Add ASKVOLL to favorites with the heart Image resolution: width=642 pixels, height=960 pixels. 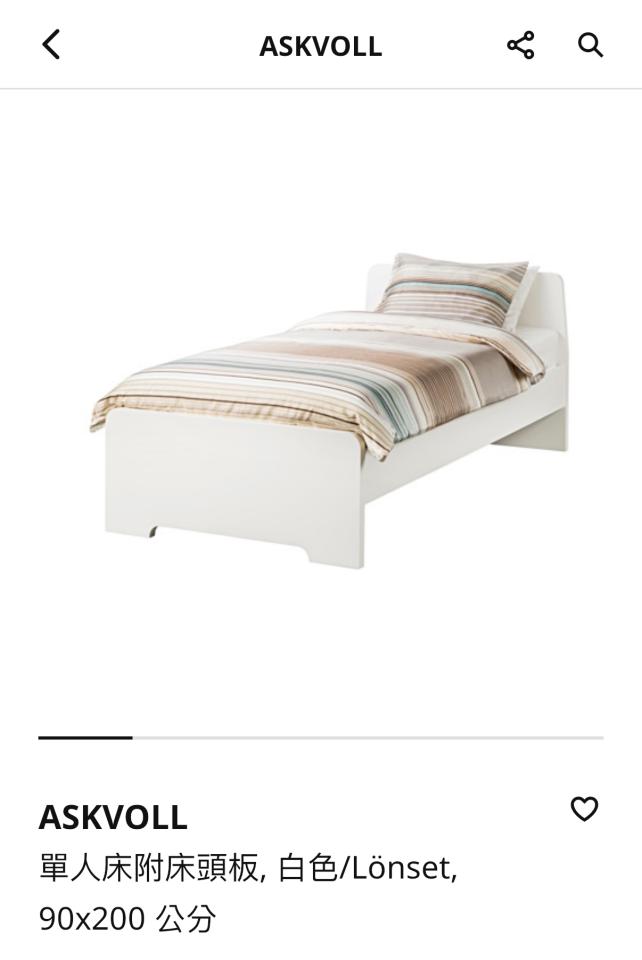tap(584, 809)
